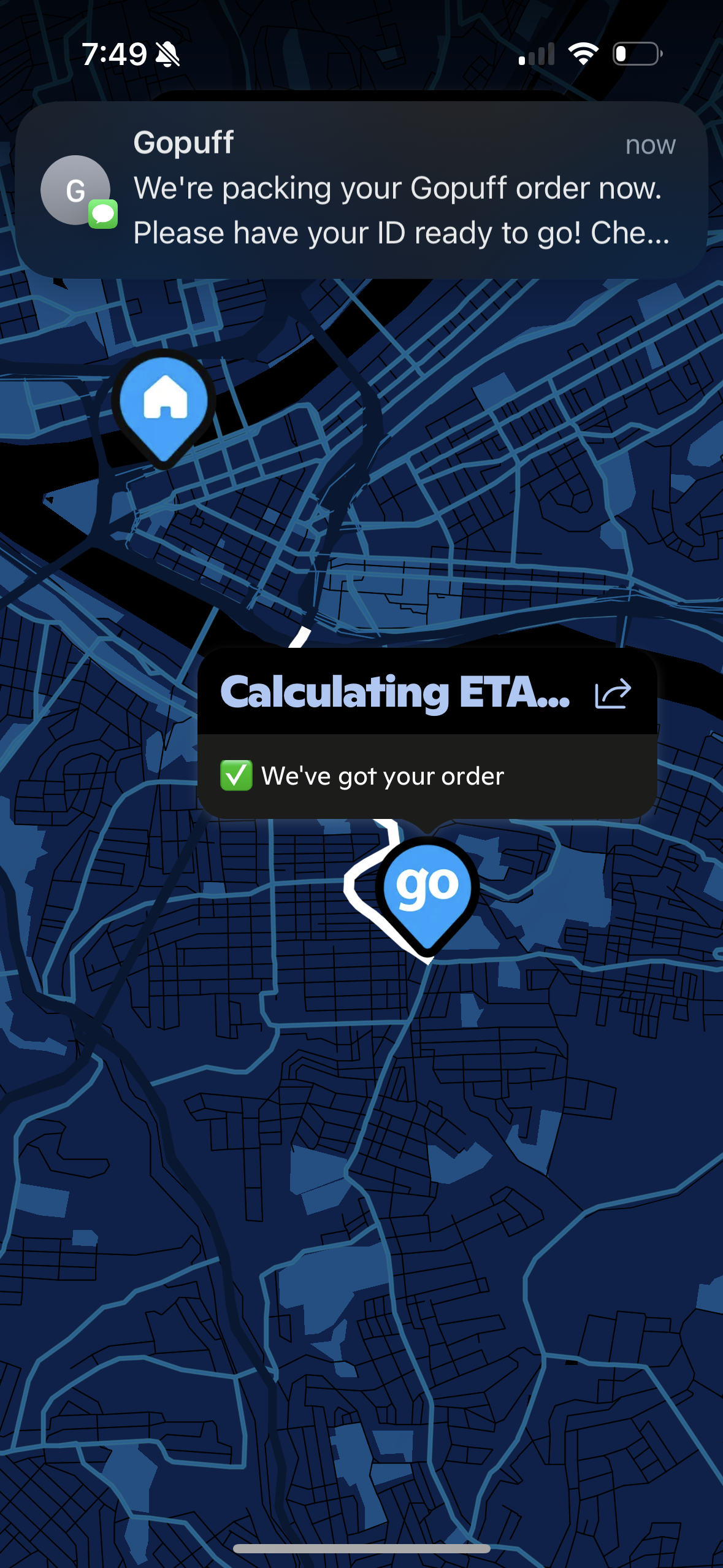Tap the Calculating ETA heading
Image resolution: width=723 pixels, height=1568 pixels.
tap(396, 693)
